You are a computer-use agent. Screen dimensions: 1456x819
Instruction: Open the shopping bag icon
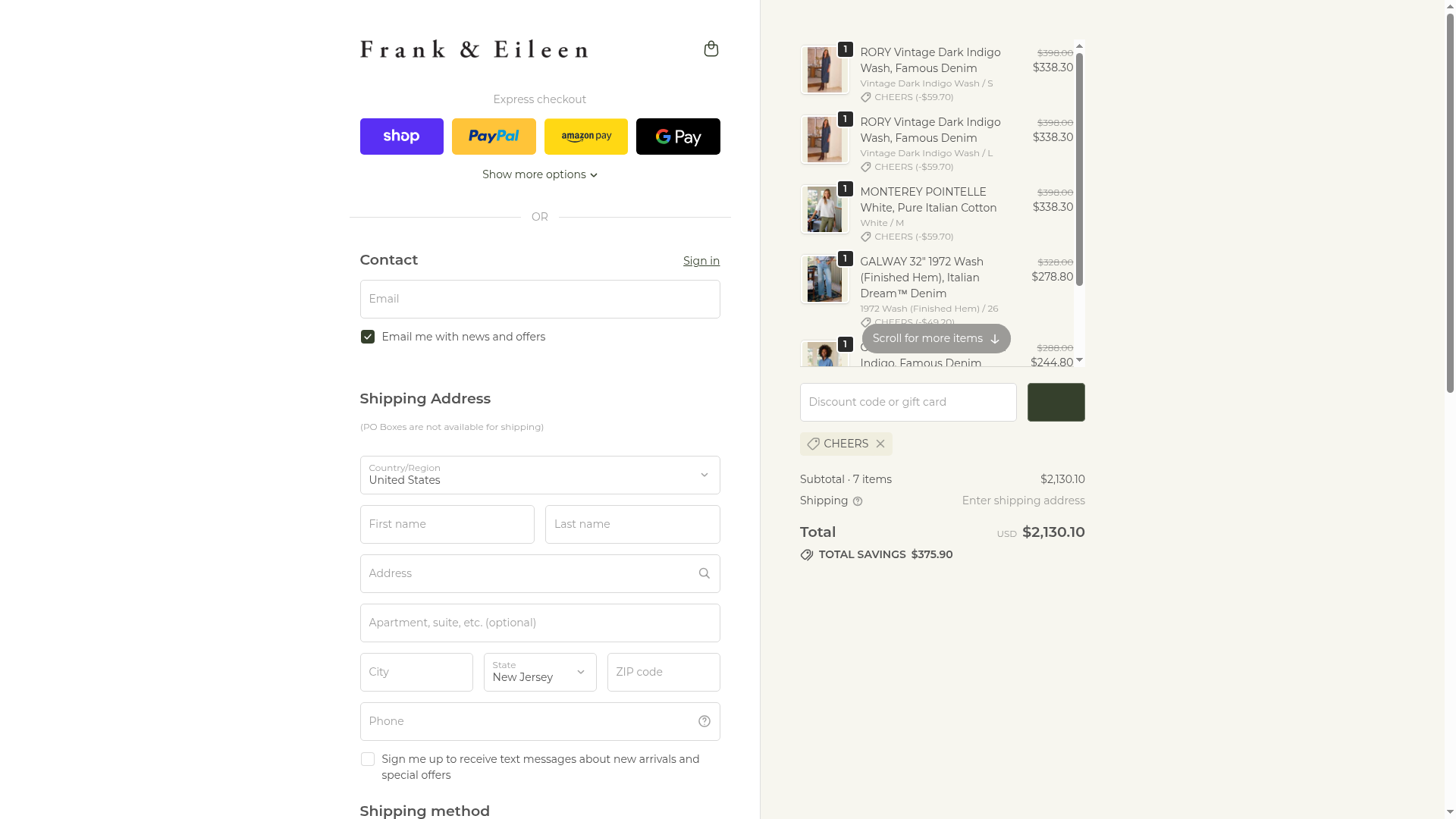tap(711, 49)
